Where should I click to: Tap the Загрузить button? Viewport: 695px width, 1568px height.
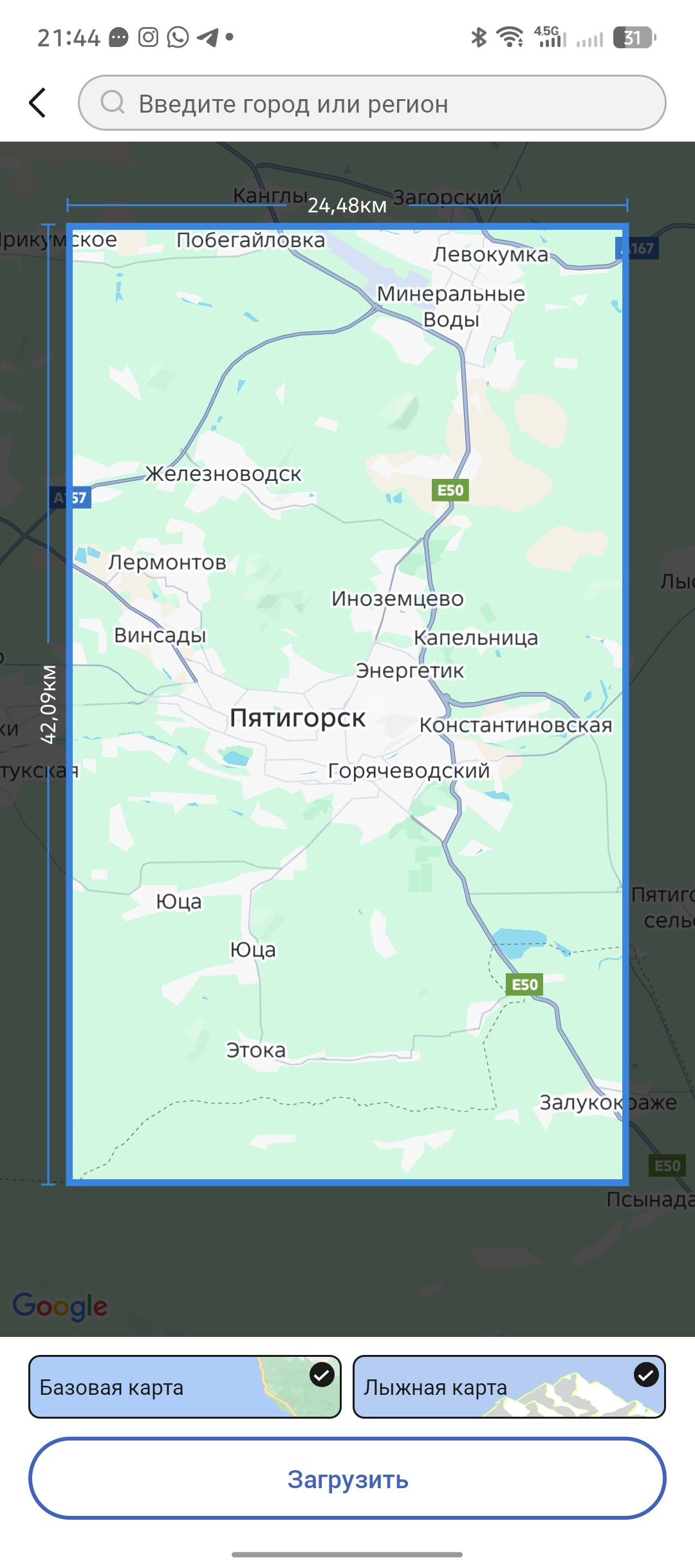347,1479
